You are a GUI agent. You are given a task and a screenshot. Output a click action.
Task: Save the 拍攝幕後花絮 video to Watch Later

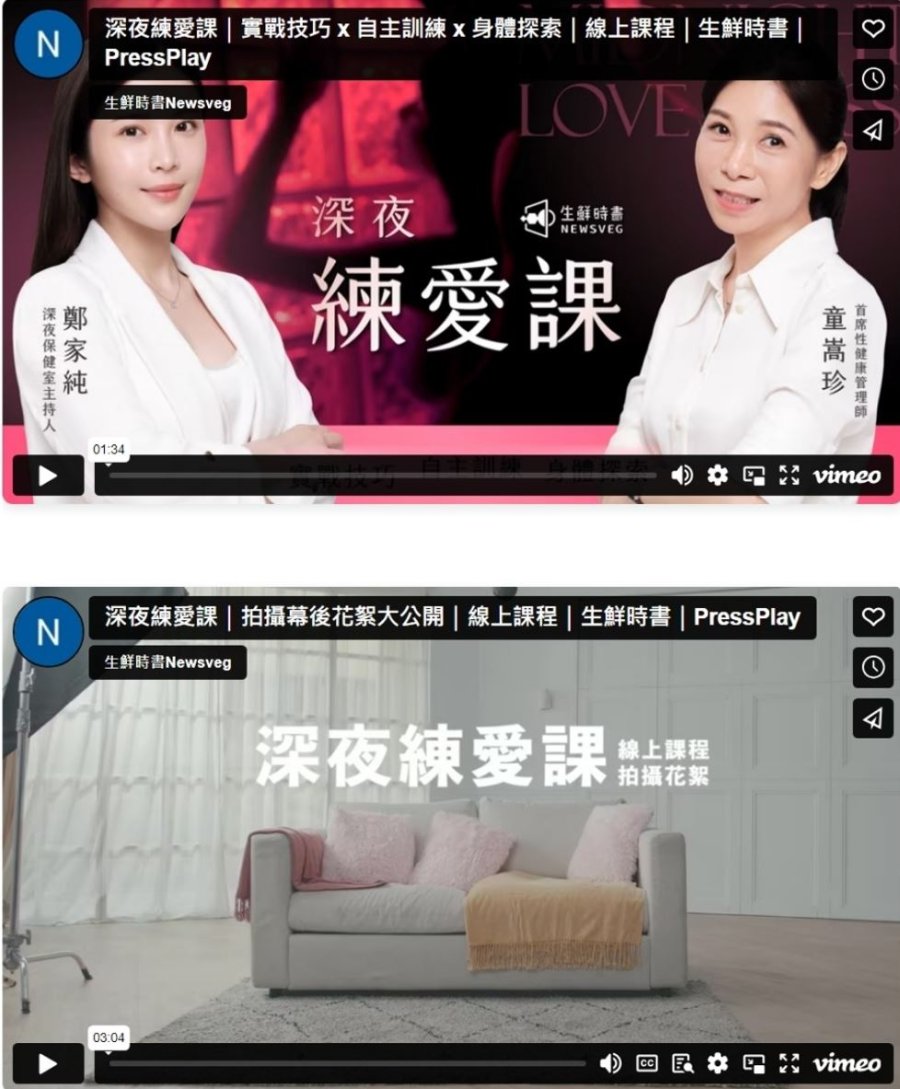pos(873,667)
